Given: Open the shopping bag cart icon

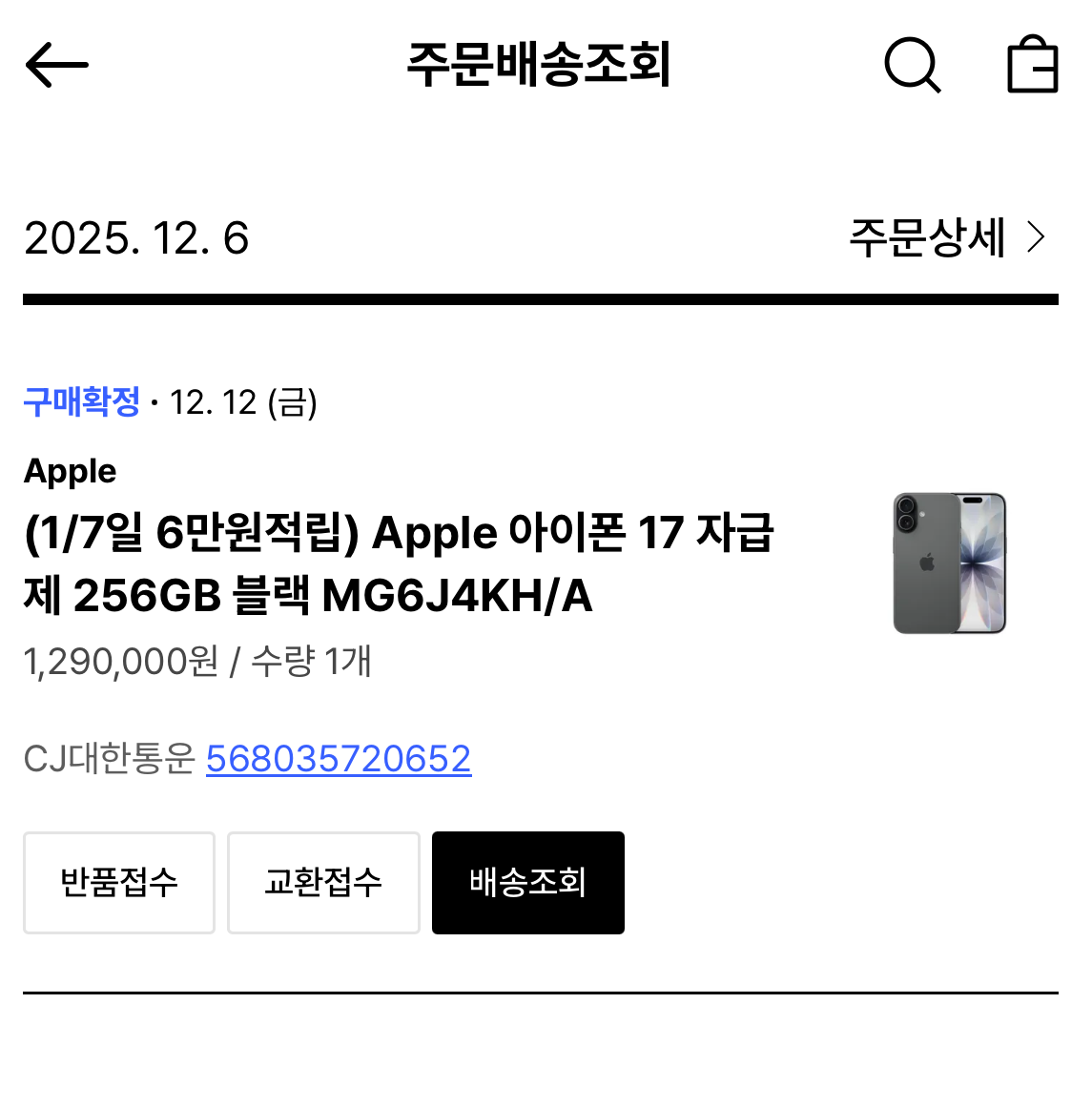Looking at the screenshot, I should (1032, 65).
